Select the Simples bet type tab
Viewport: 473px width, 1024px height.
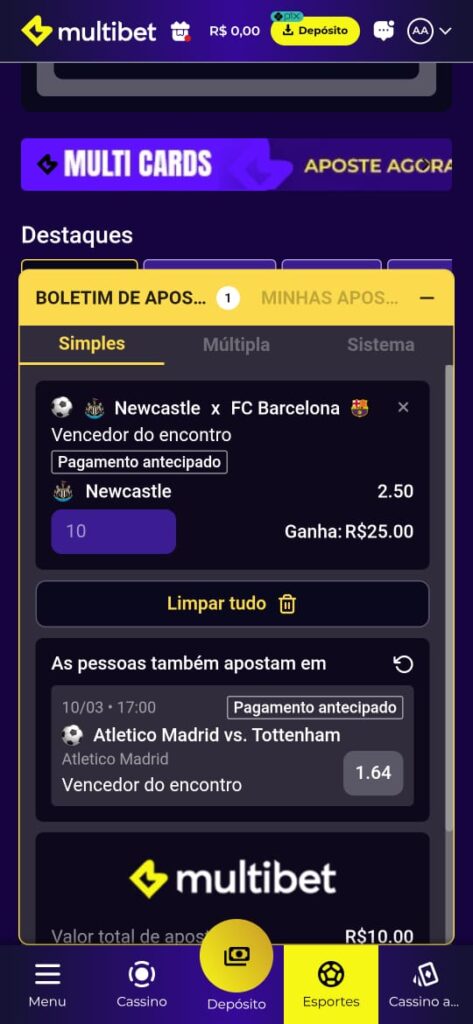coord(91,344)
